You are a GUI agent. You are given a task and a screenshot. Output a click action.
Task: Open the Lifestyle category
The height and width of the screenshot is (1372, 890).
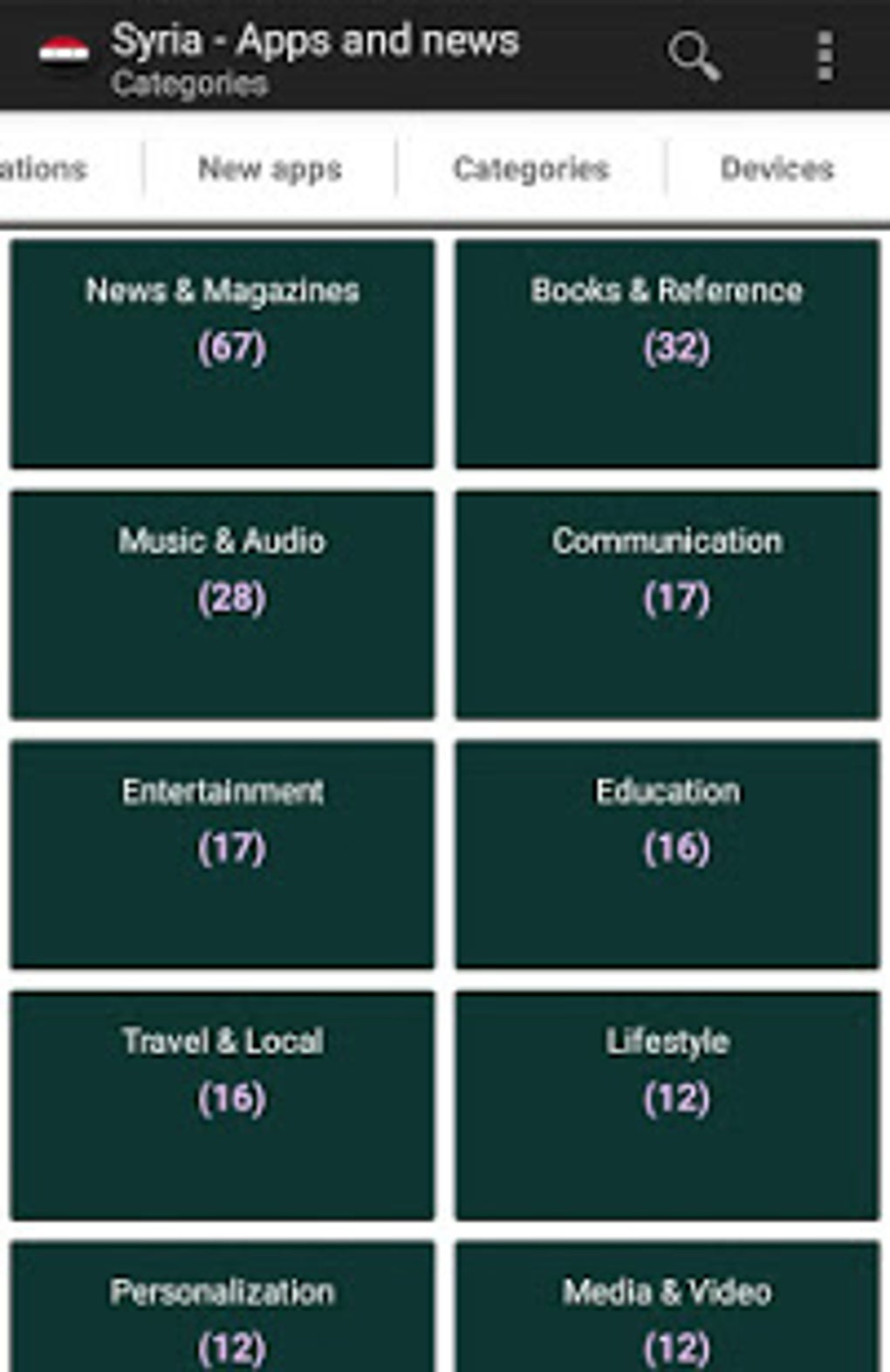point(667,1105)
